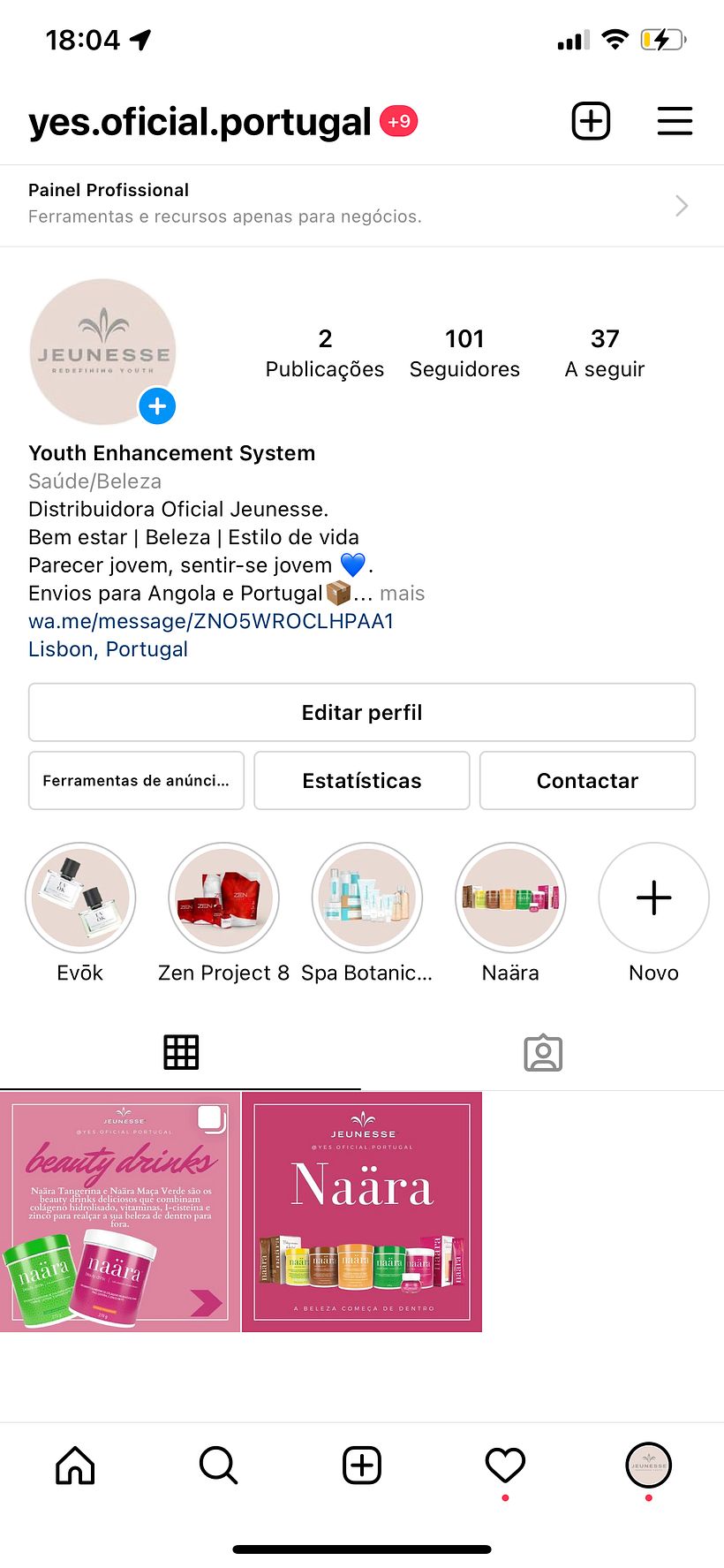Open the create new post plus icon

591,121
